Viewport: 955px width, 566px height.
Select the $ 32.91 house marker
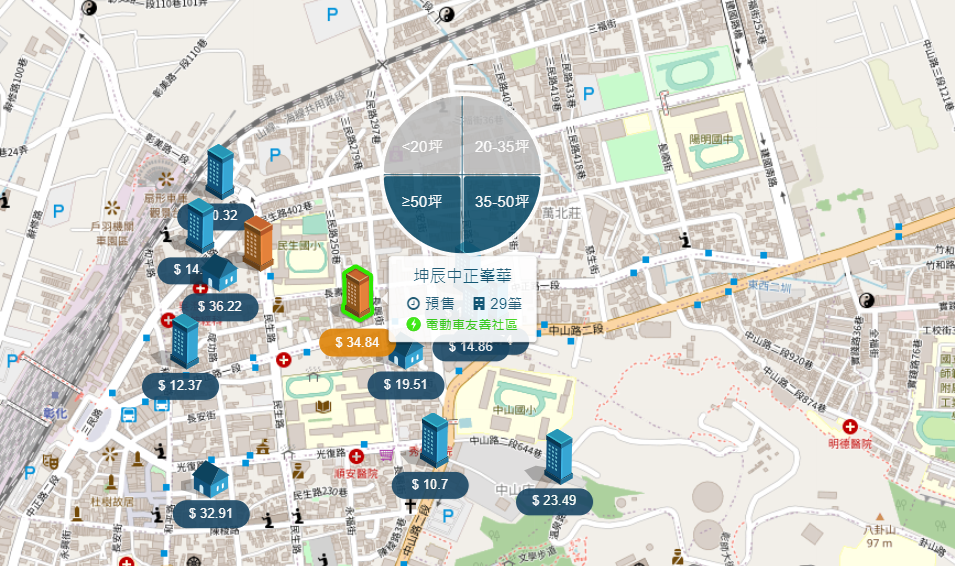pos(210,513)
